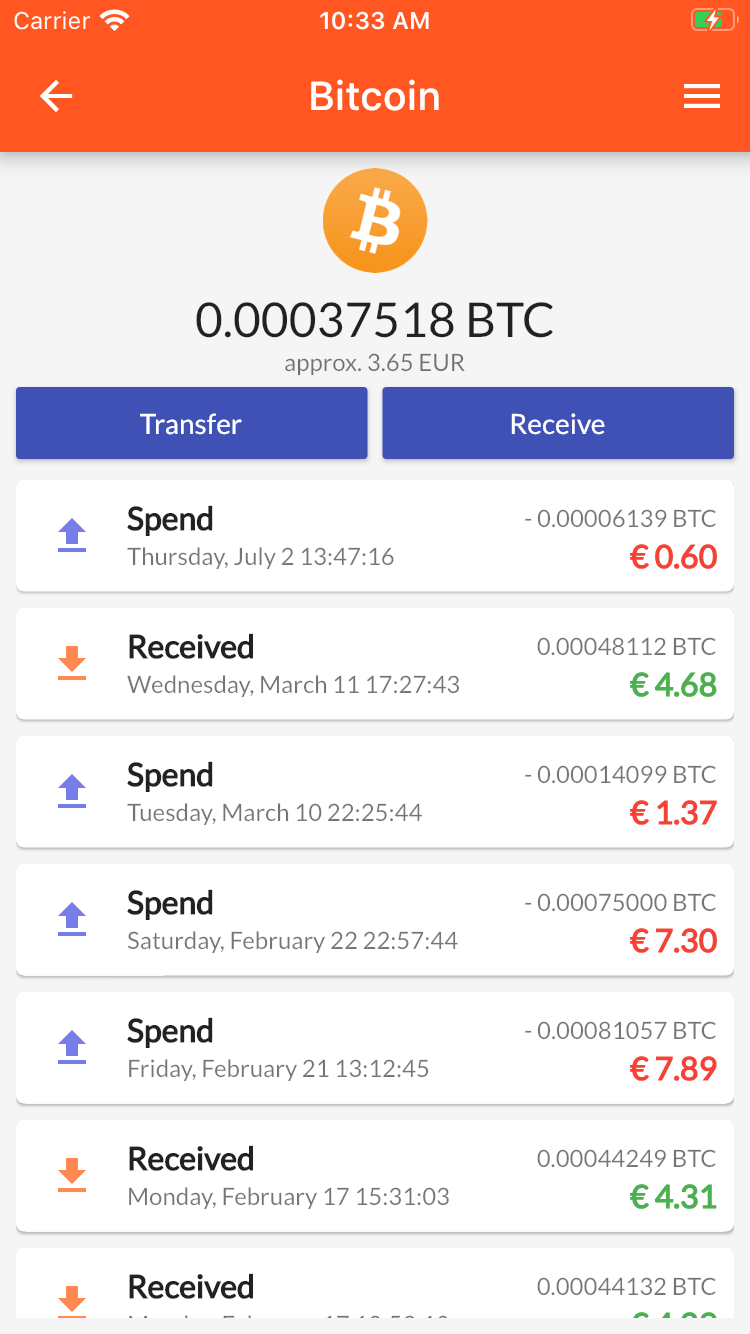Tap the Receive button
750x1334 pixels.
[558, 423]
